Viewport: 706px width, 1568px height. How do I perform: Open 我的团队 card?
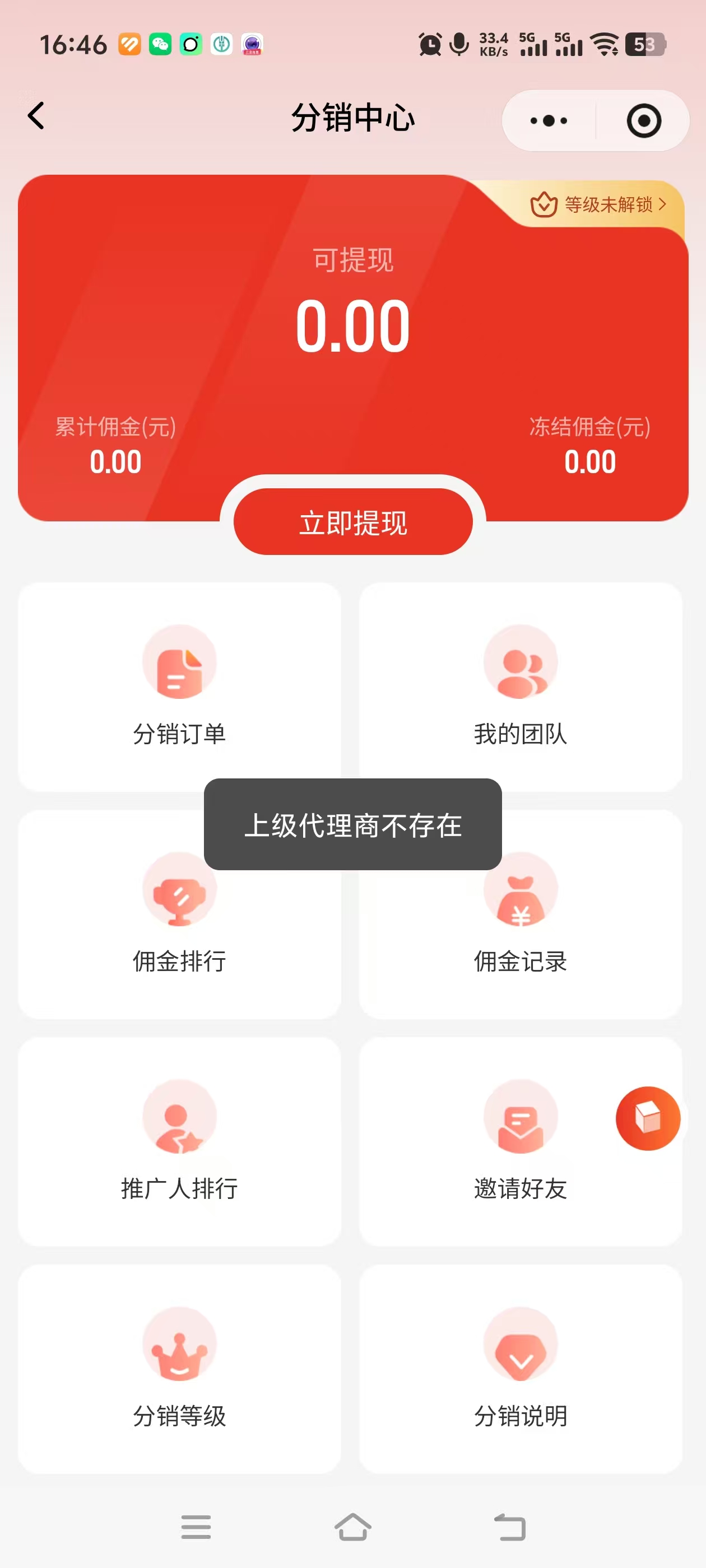tap(520, 685)
